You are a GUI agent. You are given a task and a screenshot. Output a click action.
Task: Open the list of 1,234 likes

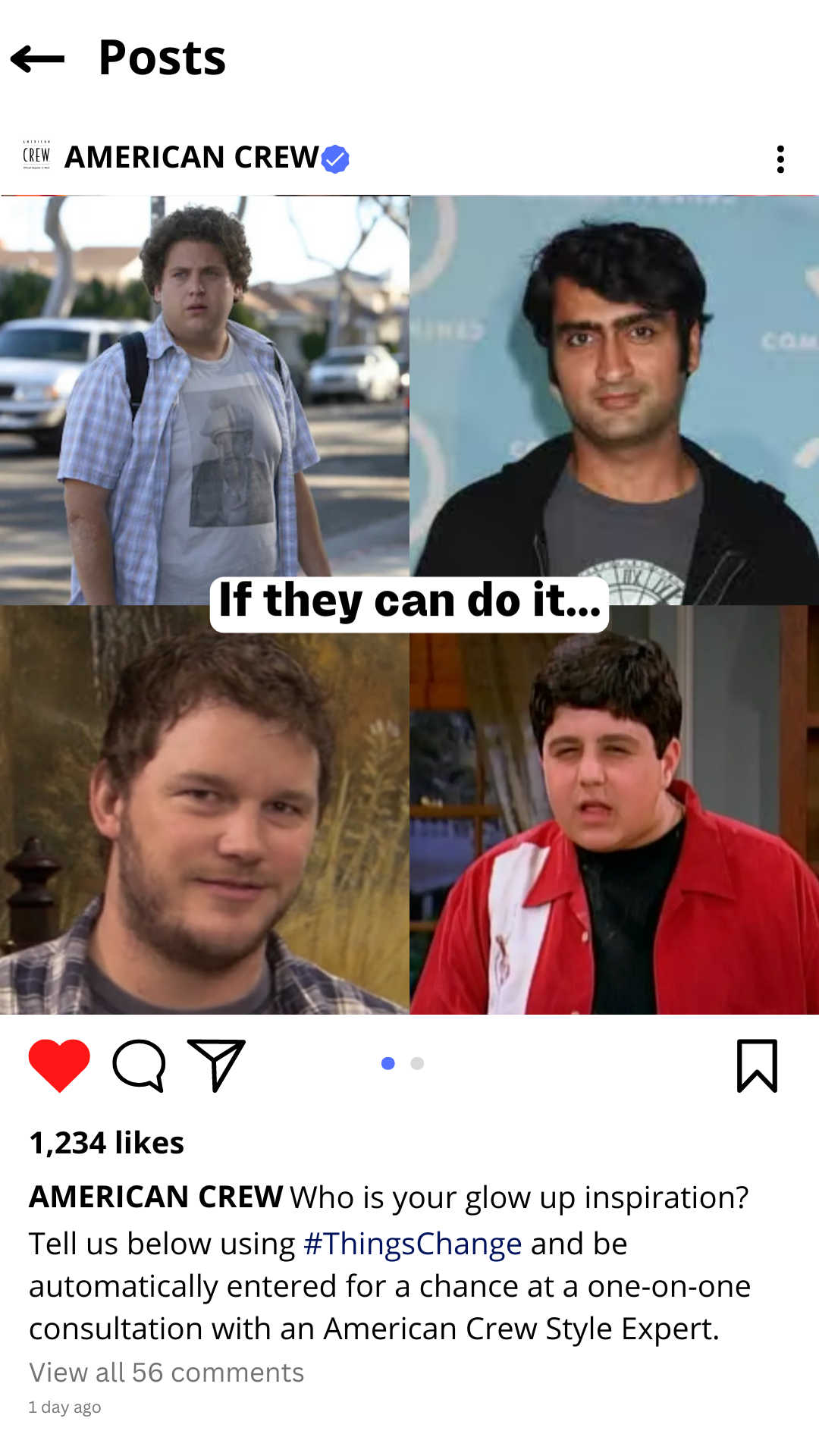coord(106,1143)
